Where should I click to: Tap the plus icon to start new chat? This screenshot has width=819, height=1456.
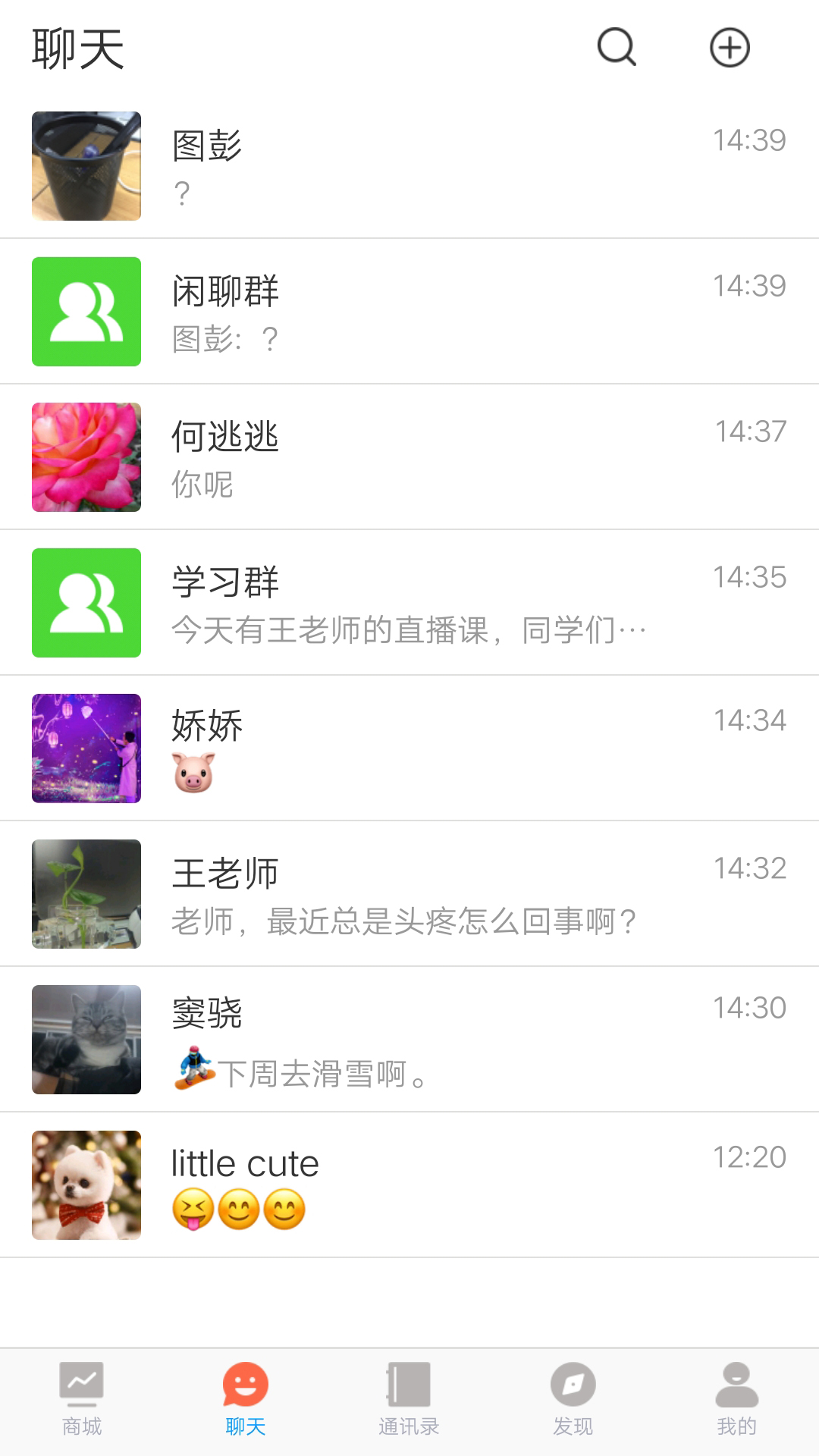730,49
